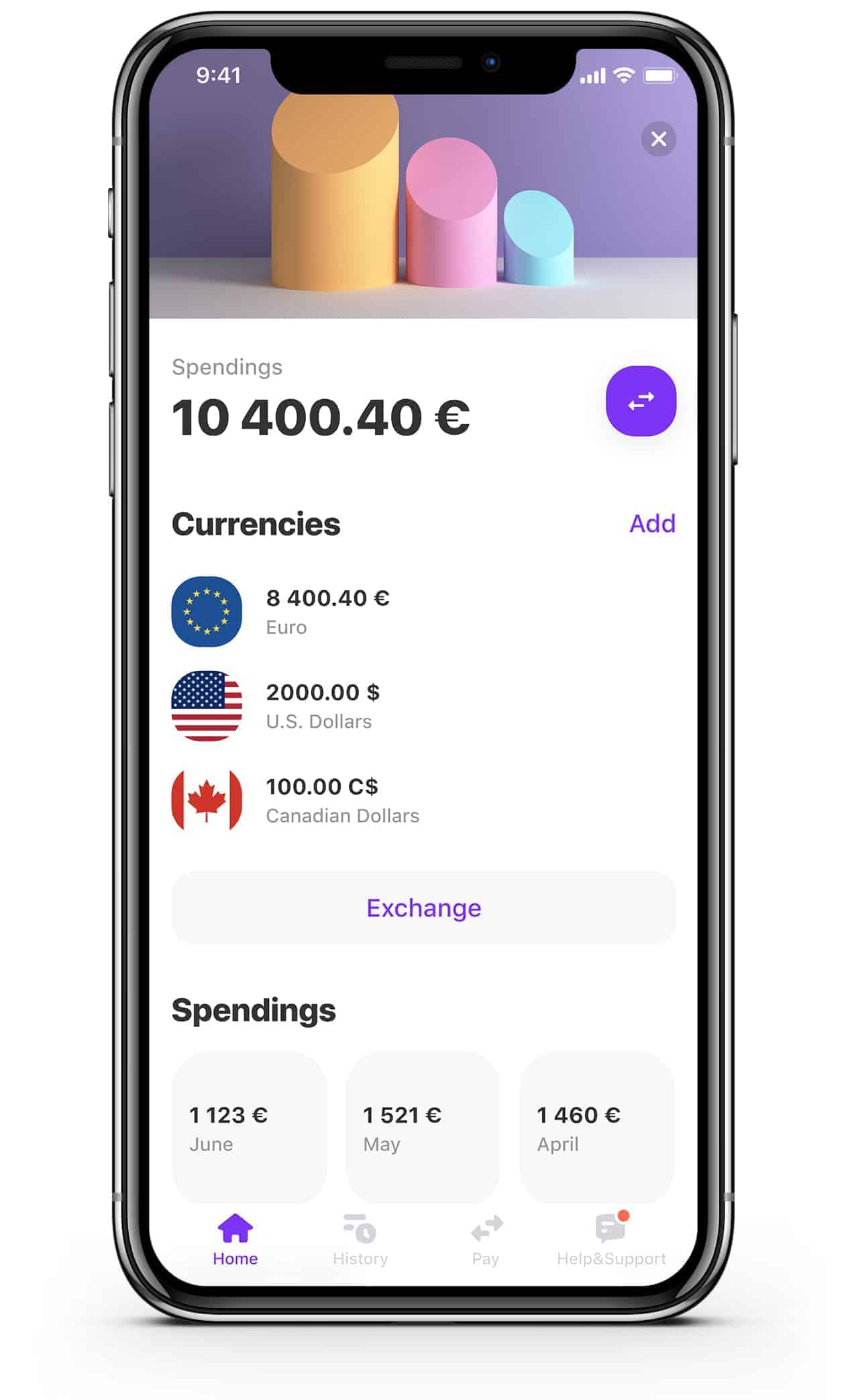
Task: View April spendings card
Action: click(x=596, y=1128)
